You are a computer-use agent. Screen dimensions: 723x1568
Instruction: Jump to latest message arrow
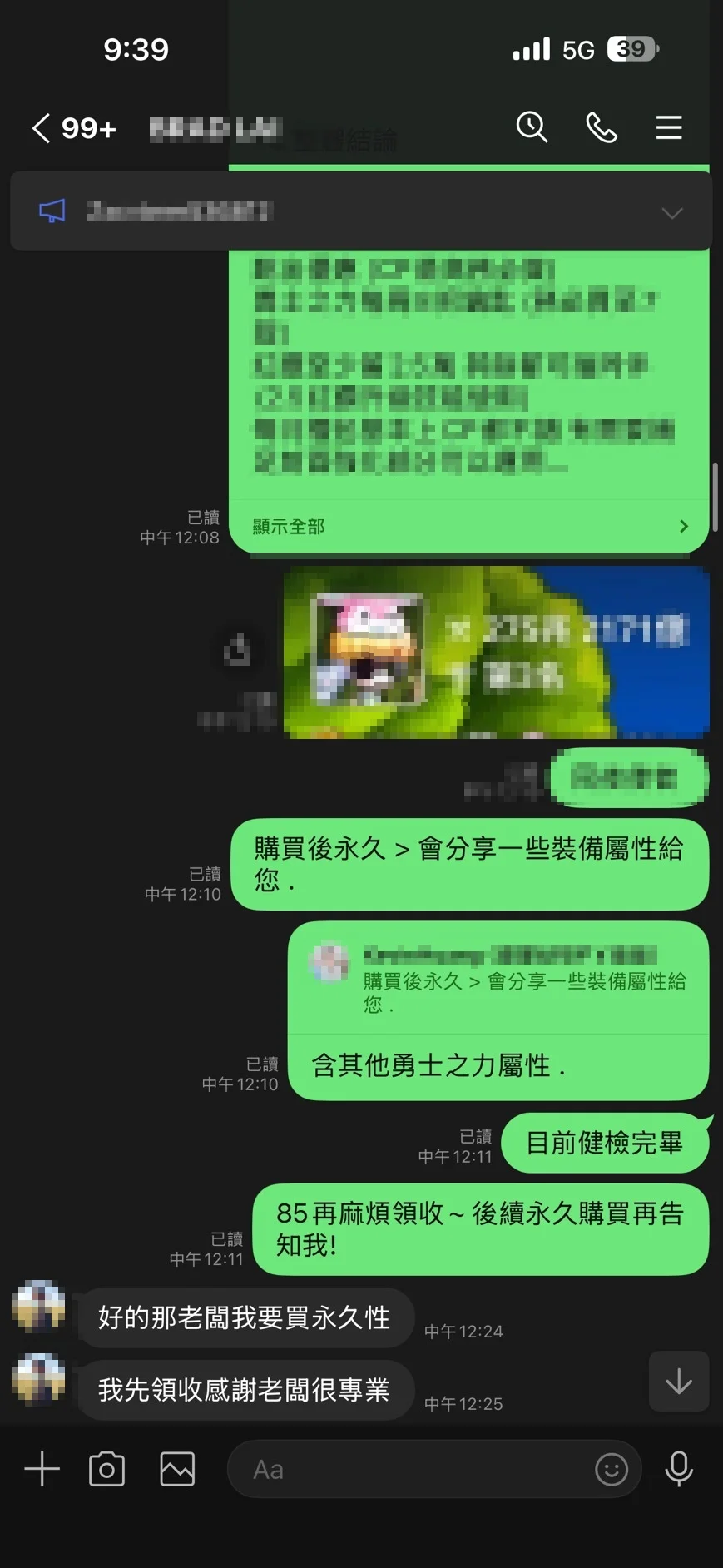(678, 1382)
